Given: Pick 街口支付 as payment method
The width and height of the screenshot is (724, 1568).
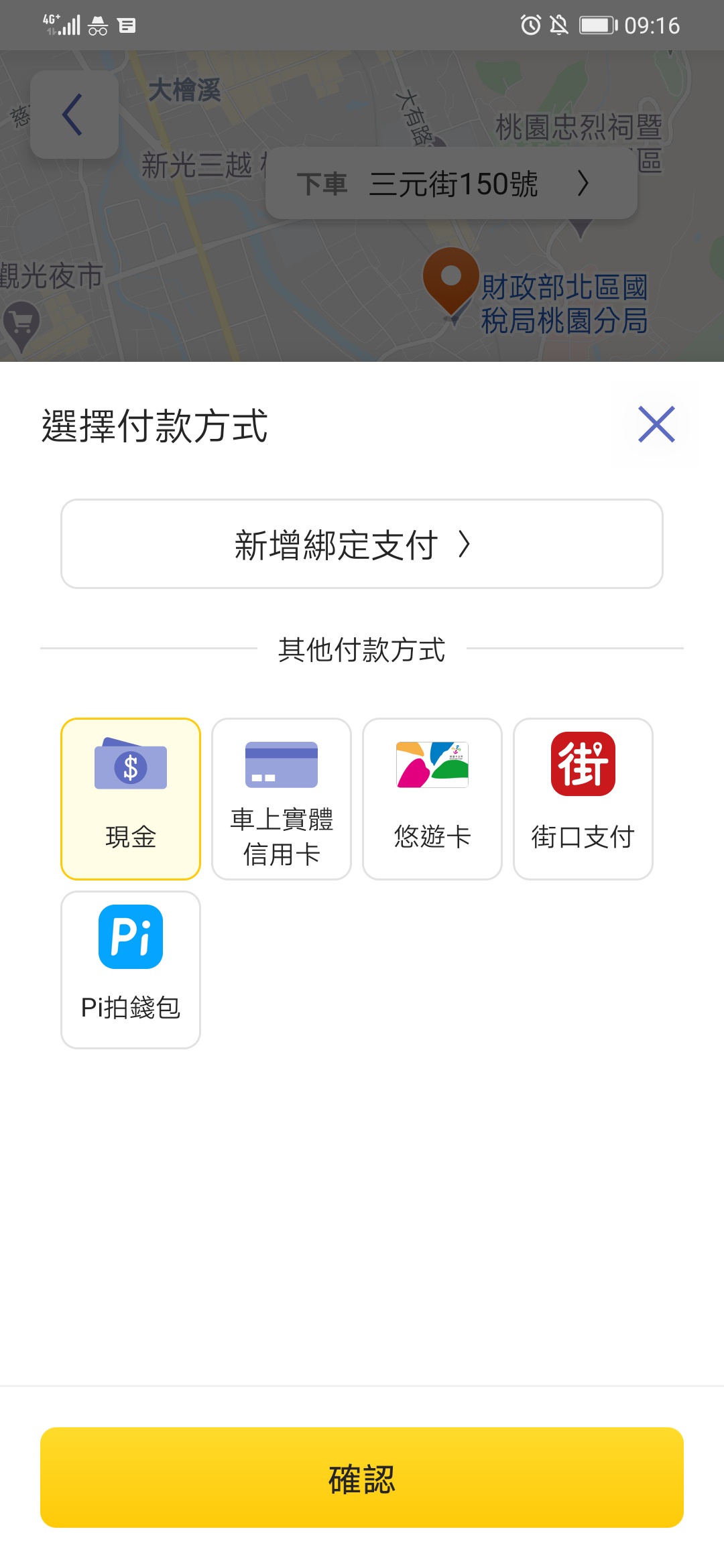Looking at the screenshot, I should click(583, 799).
